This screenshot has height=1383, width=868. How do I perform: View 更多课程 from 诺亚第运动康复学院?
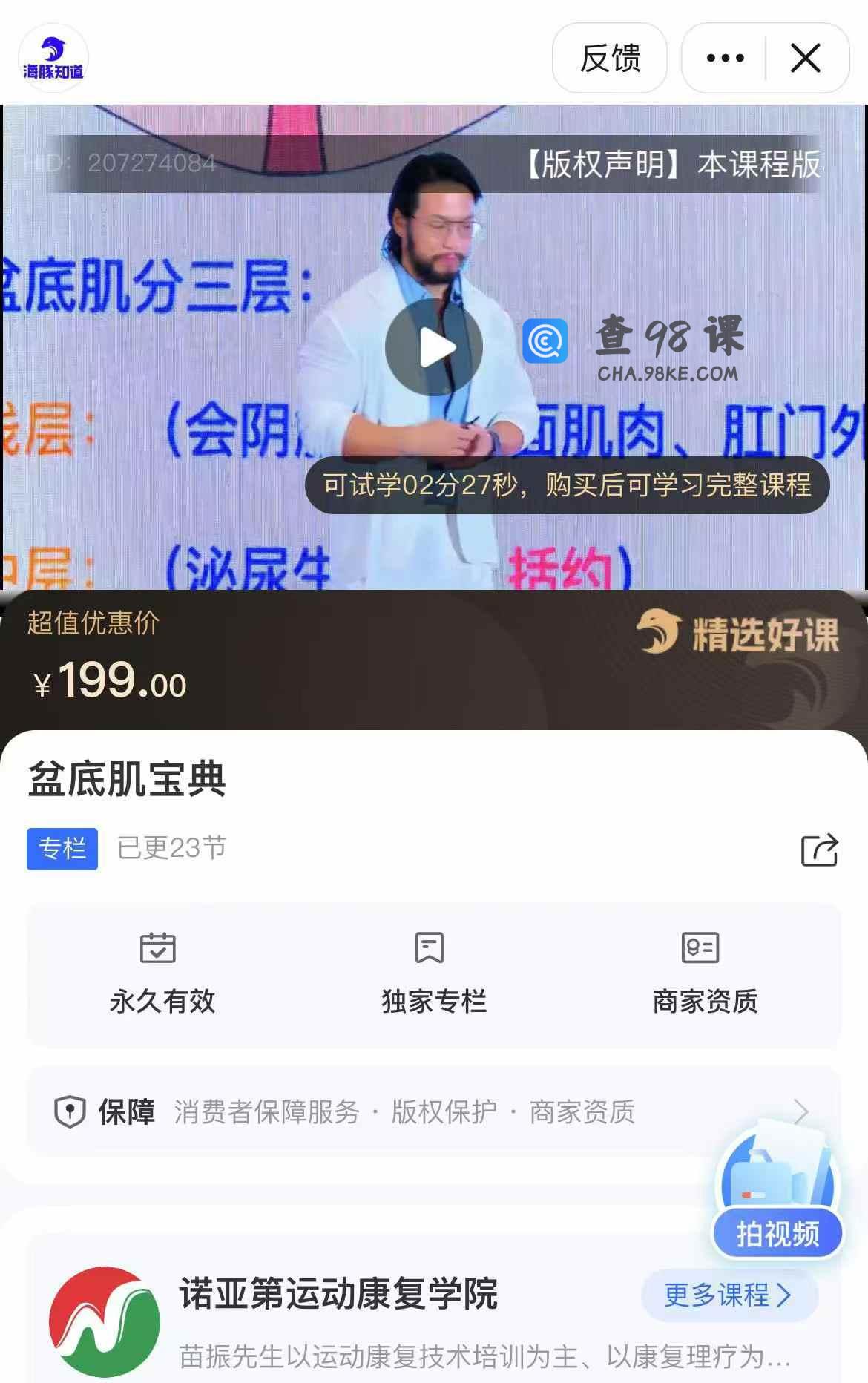(729, 1295)
